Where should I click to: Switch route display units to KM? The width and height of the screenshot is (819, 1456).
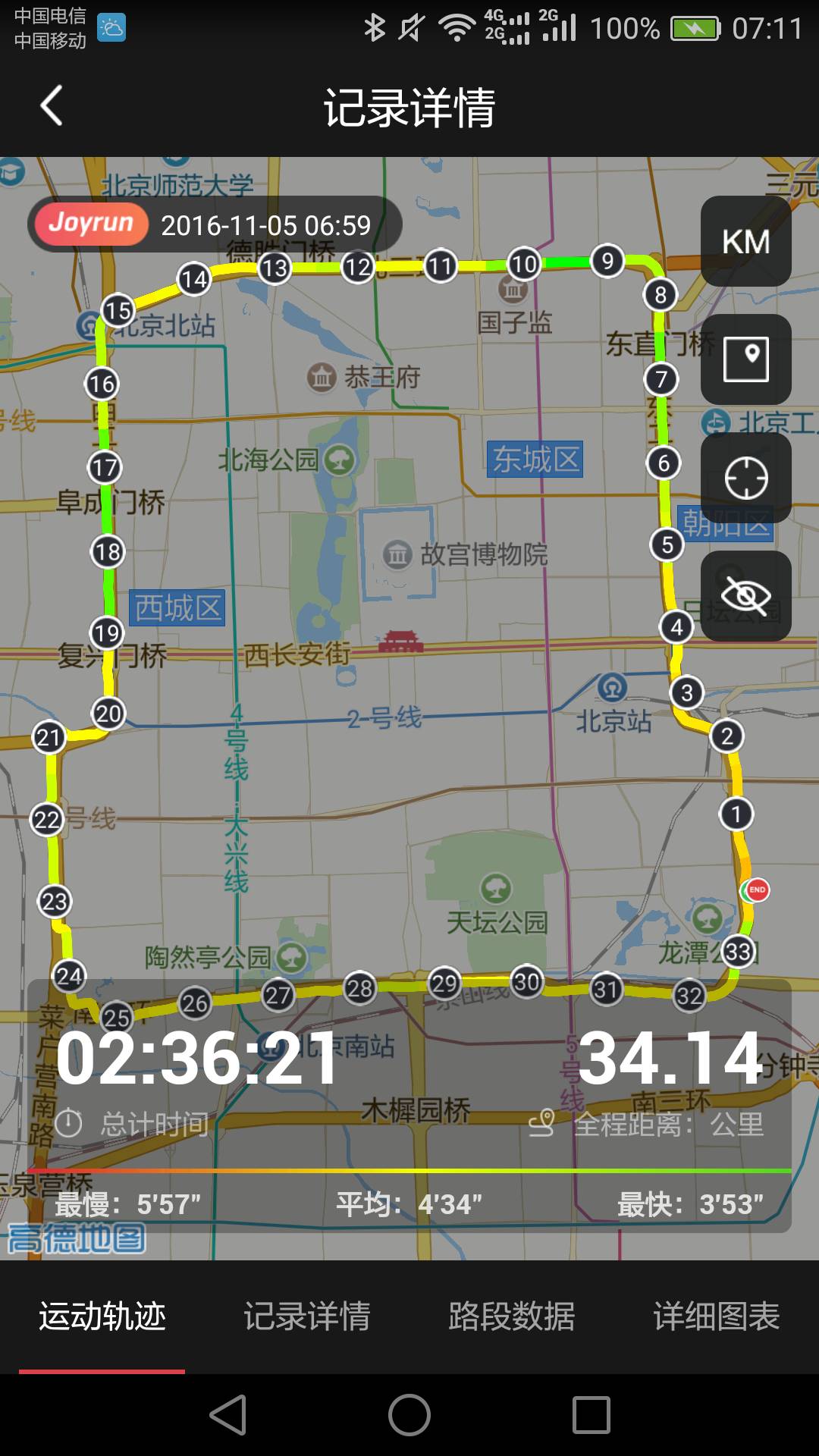coord(746,241)
